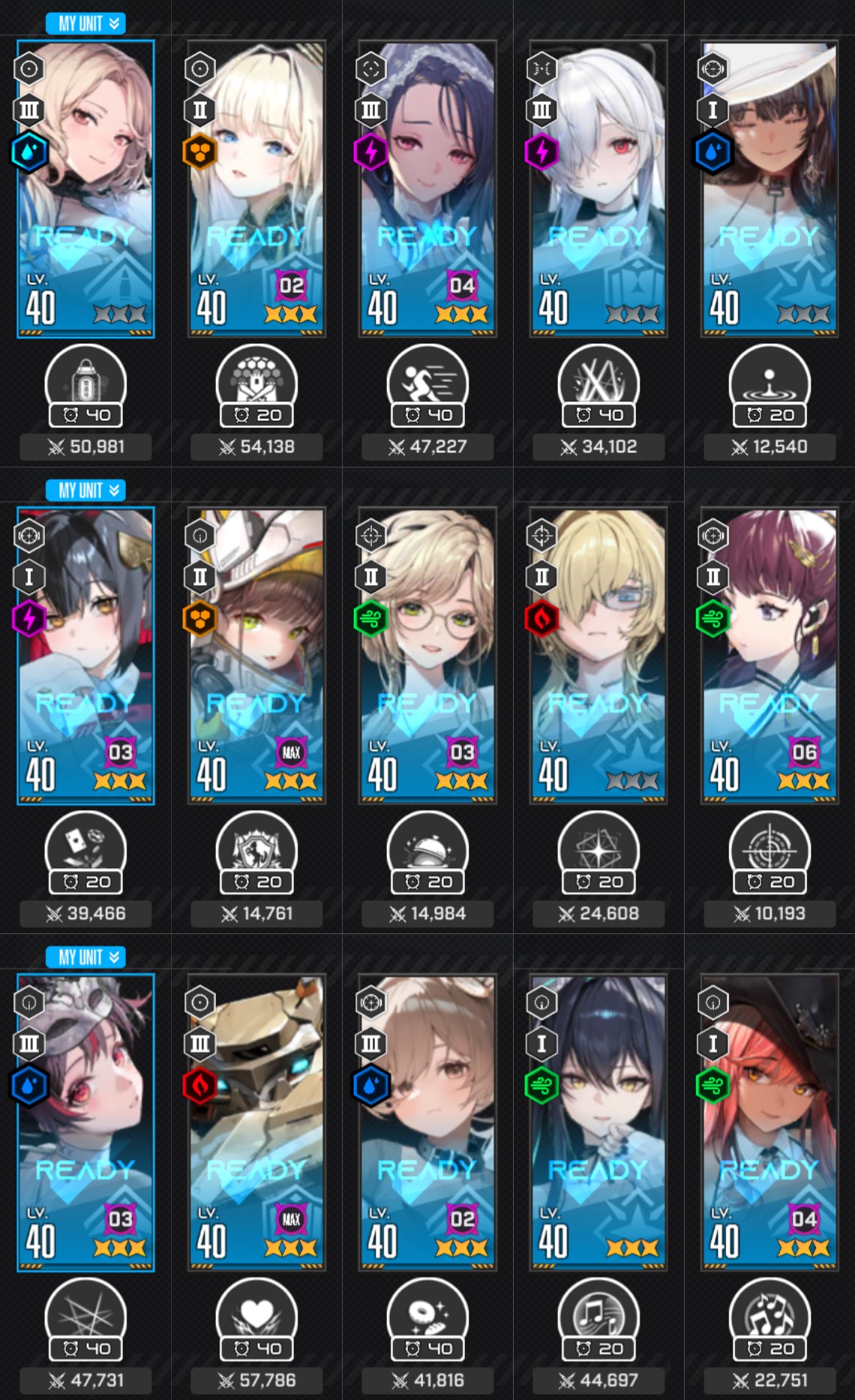This screenshot has width=855, height=1400.
Task: Open the unit card with power 24,608
Action: pyautogui.click(x=598, y=656)
